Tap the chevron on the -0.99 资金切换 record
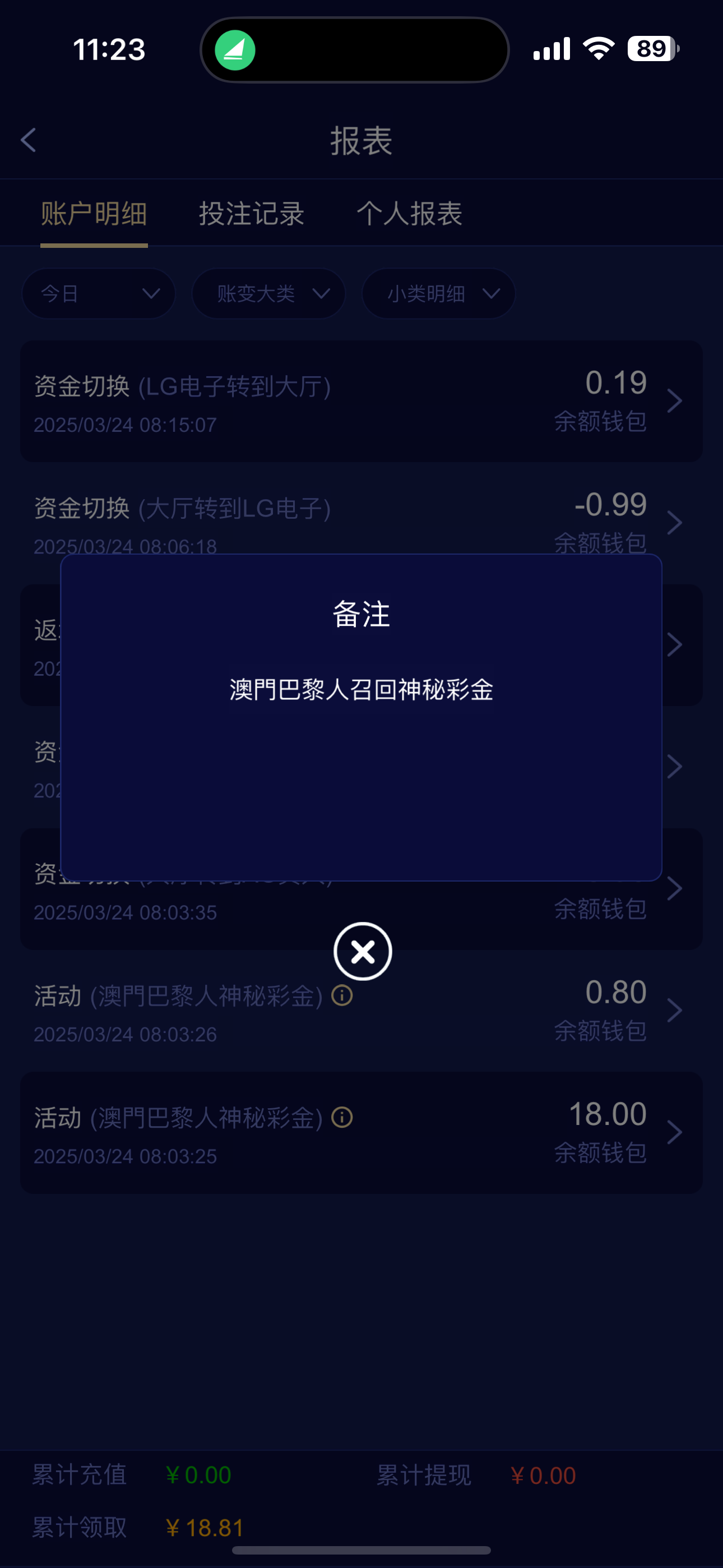The width and height of the screenshot is (723, 1568). click(x=675, y=522)
